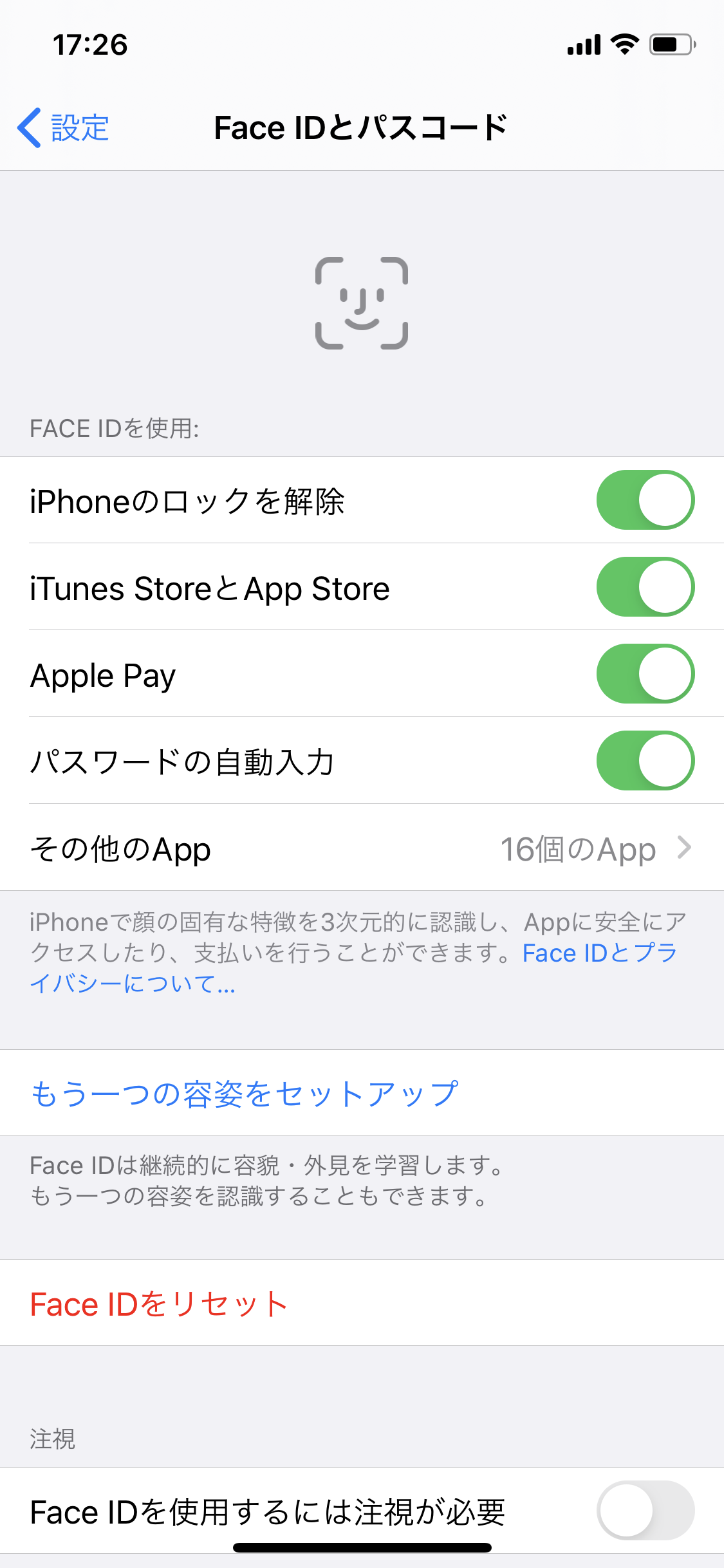Open その他のApp list

pyautogui.click(x=362, y=848)
